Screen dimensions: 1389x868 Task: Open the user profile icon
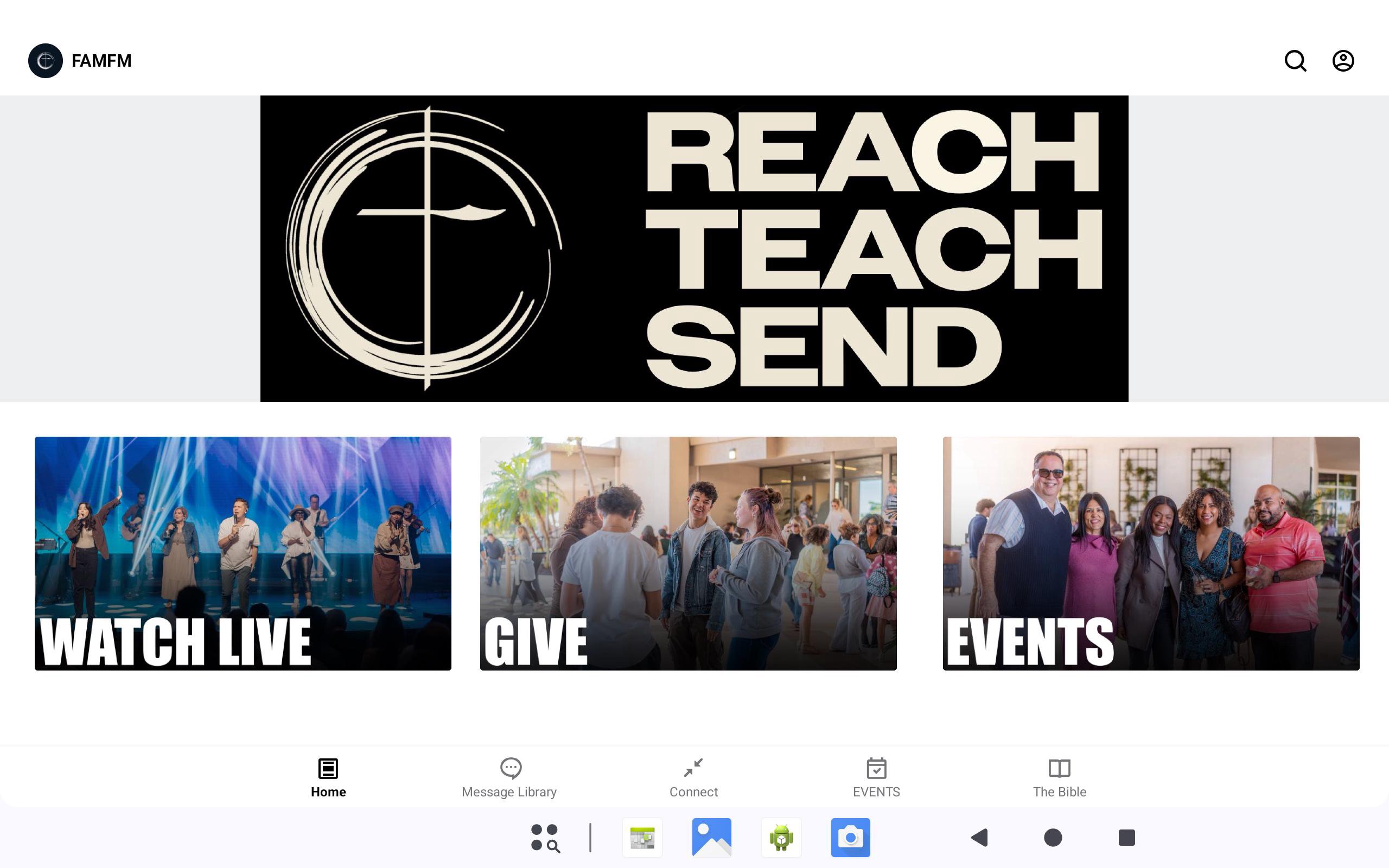[1342, 60]
